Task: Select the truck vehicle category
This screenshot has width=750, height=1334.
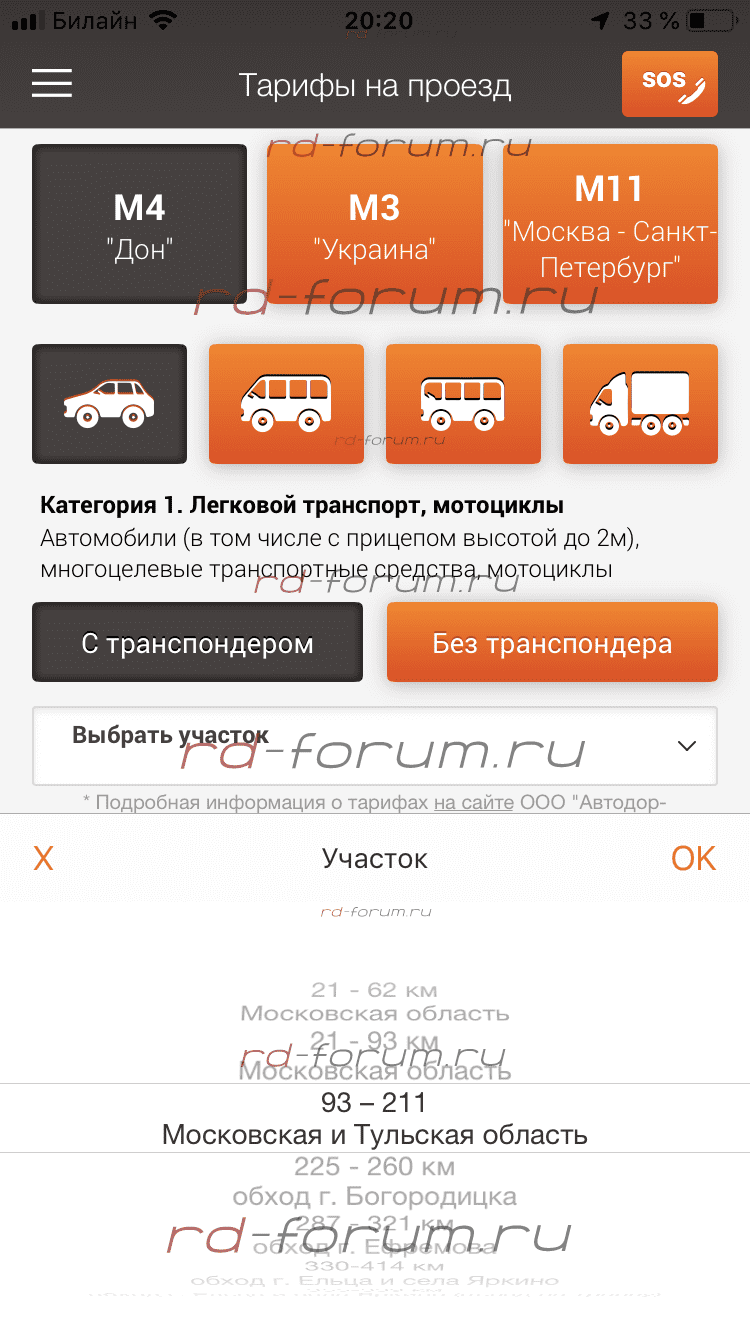Action: point(640,404)
